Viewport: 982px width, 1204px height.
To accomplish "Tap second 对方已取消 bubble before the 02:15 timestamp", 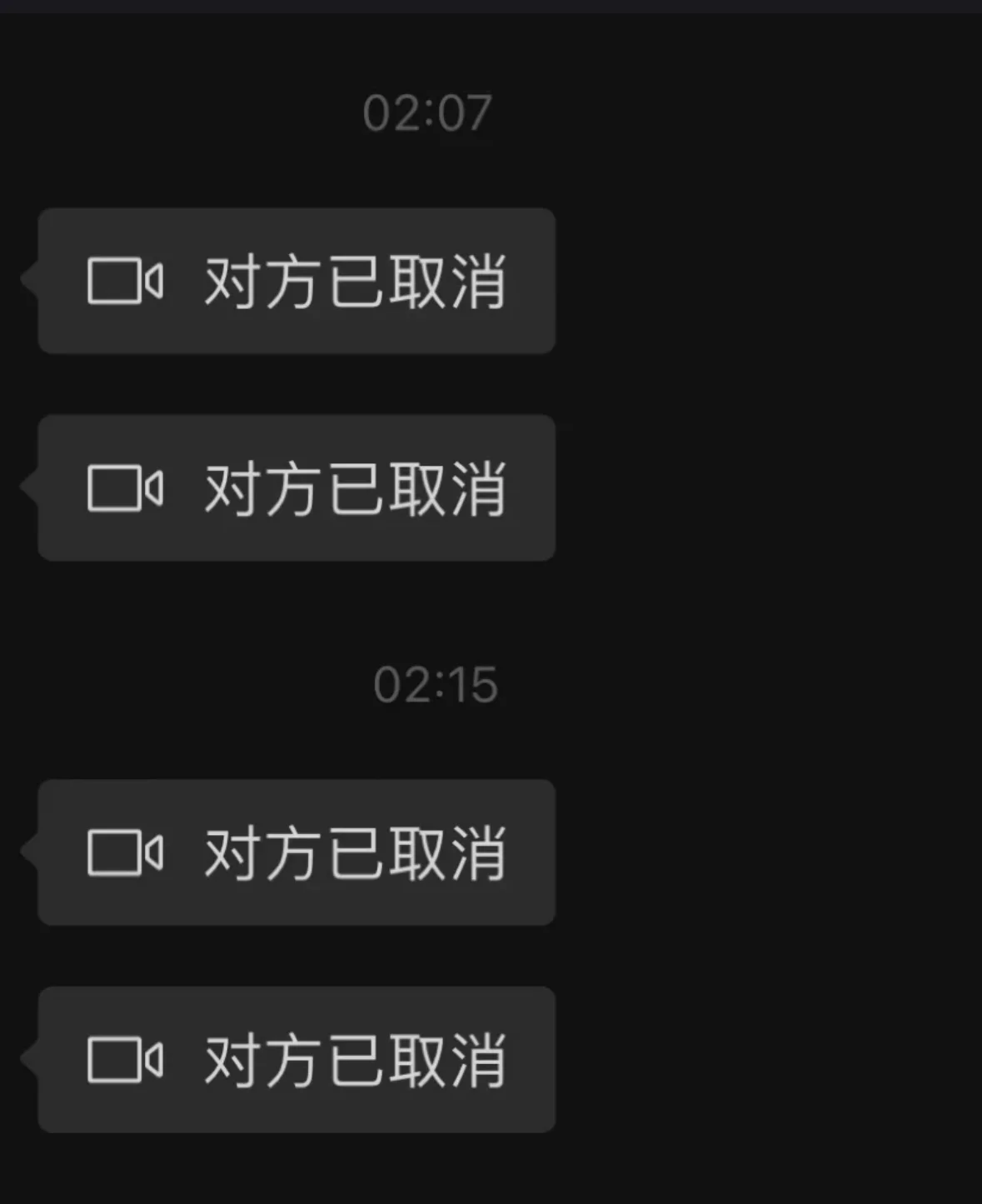I will coord(297,487).
